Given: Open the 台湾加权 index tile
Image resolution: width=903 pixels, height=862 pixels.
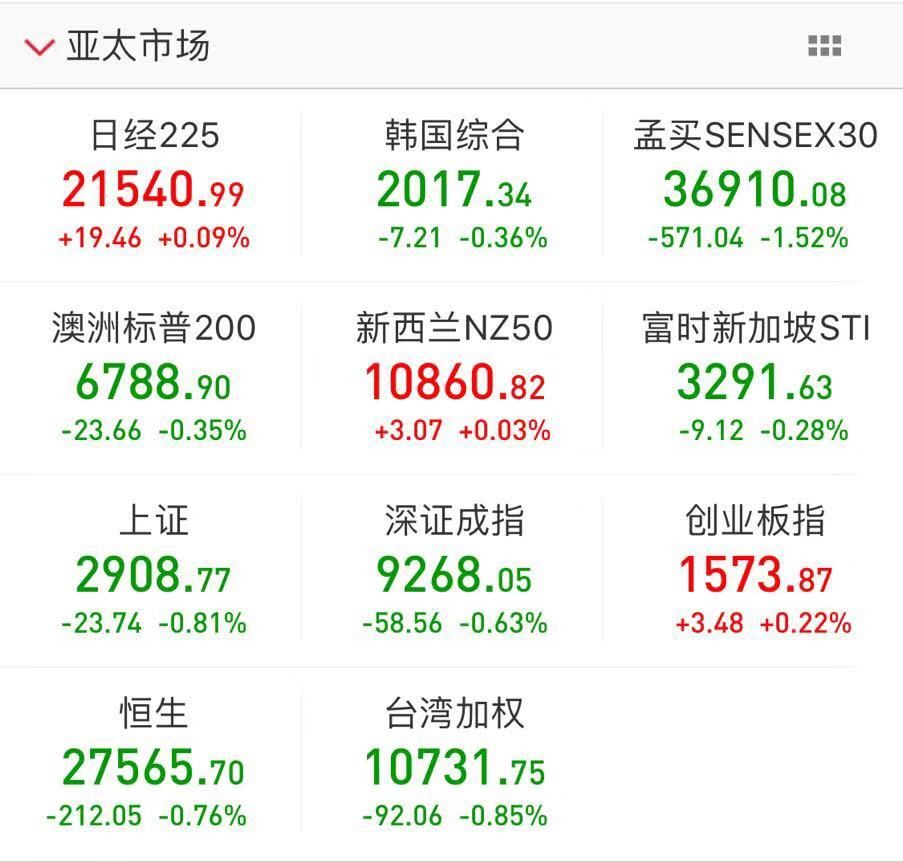Looking at the screenshot, I should [x=453, y=763].
